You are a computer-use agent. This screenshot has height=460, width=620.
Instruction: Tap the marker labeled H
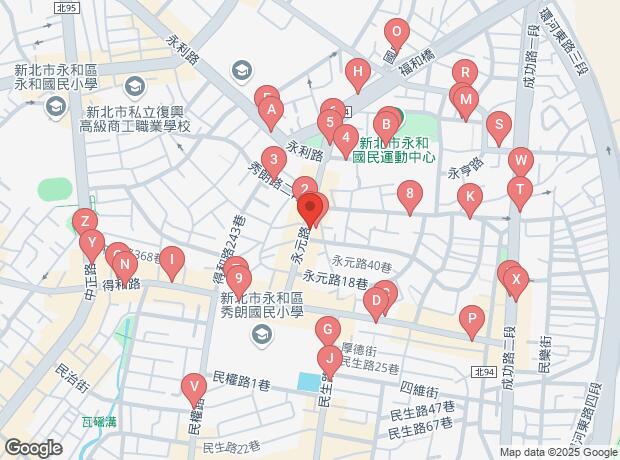coord(357,73)
